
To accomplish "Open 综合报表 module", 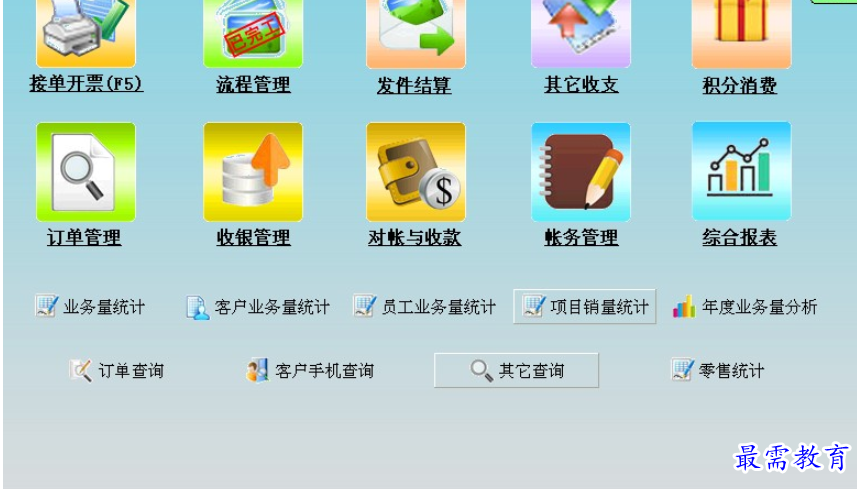I will click(x=741, y=172).
